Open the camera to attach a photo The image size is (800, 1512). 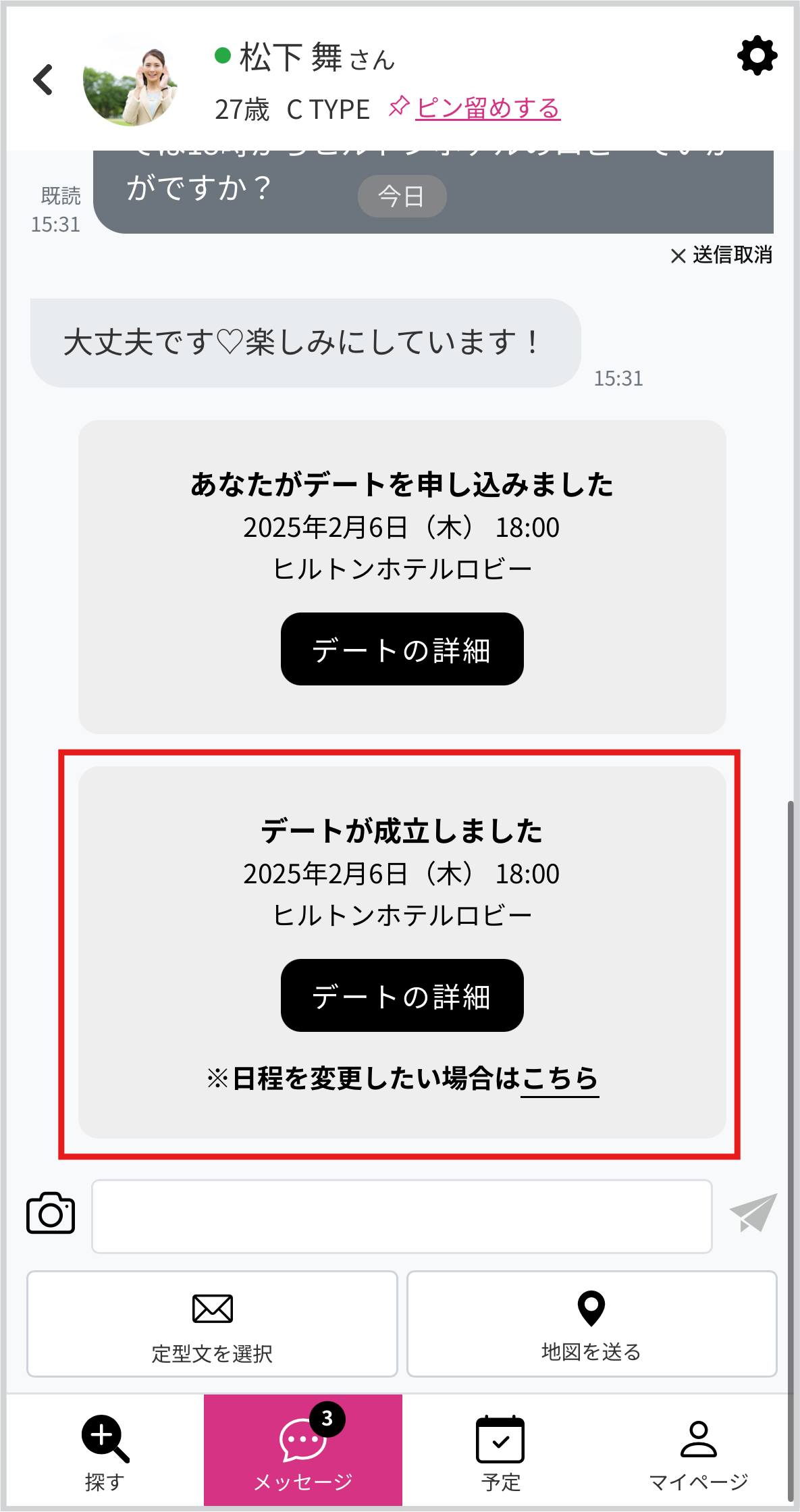(x=51, y=1213)
